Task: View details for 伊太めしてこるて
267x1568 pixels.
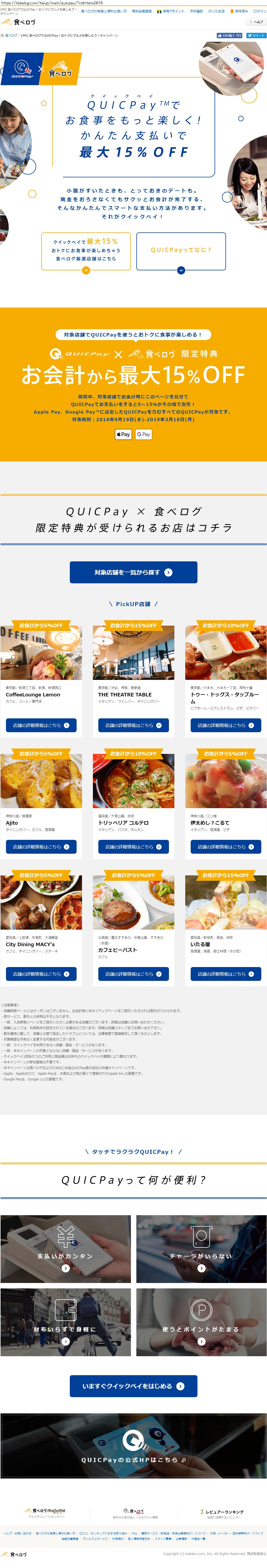Action: coord(225,847)
